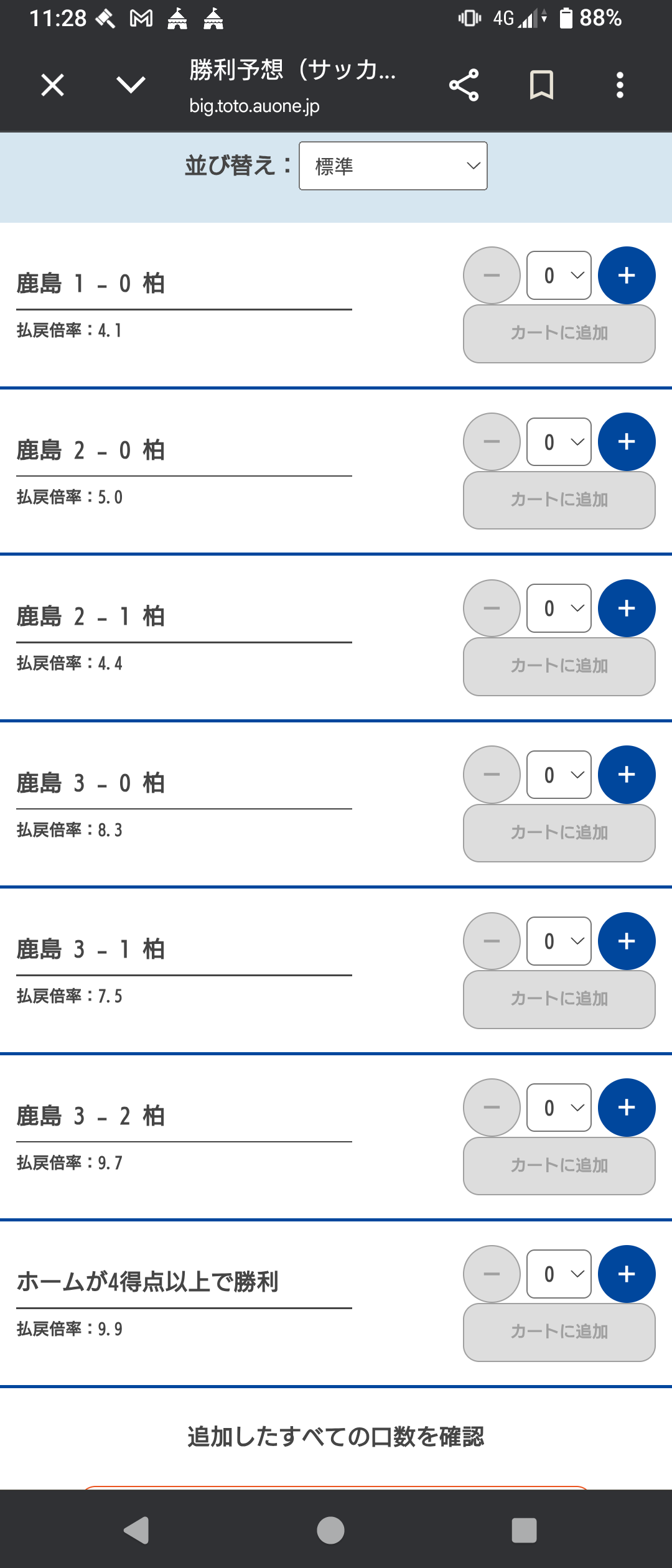Image resolution: width=672 pixels, height=1568 pixels.
Task: Open quantity dropdown for ホームが4得点以上で勝利
Action: click(559, 1274)
